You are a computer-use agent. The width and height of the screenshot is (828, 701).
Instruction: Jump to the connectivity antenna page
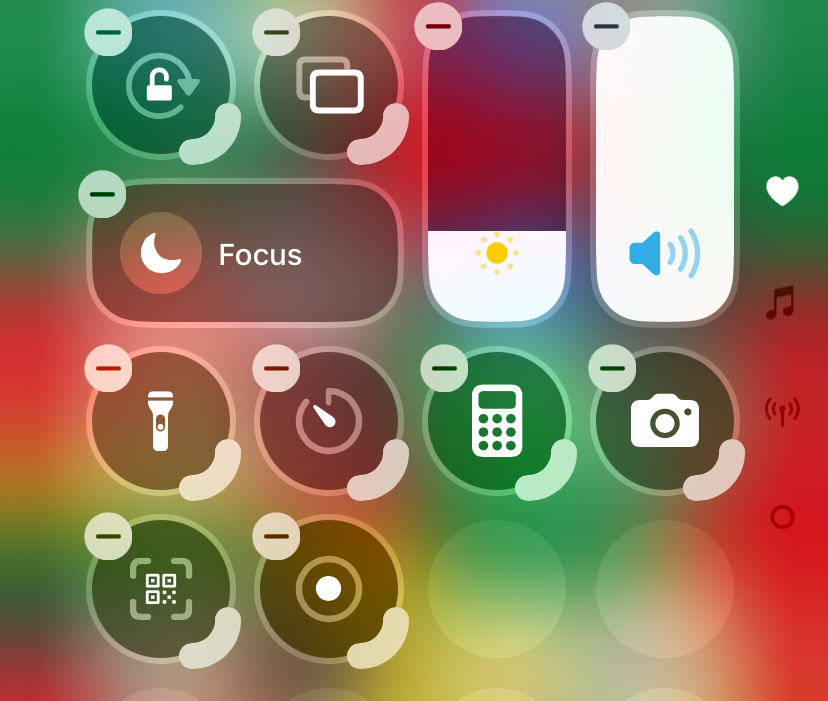coord(782,410)
